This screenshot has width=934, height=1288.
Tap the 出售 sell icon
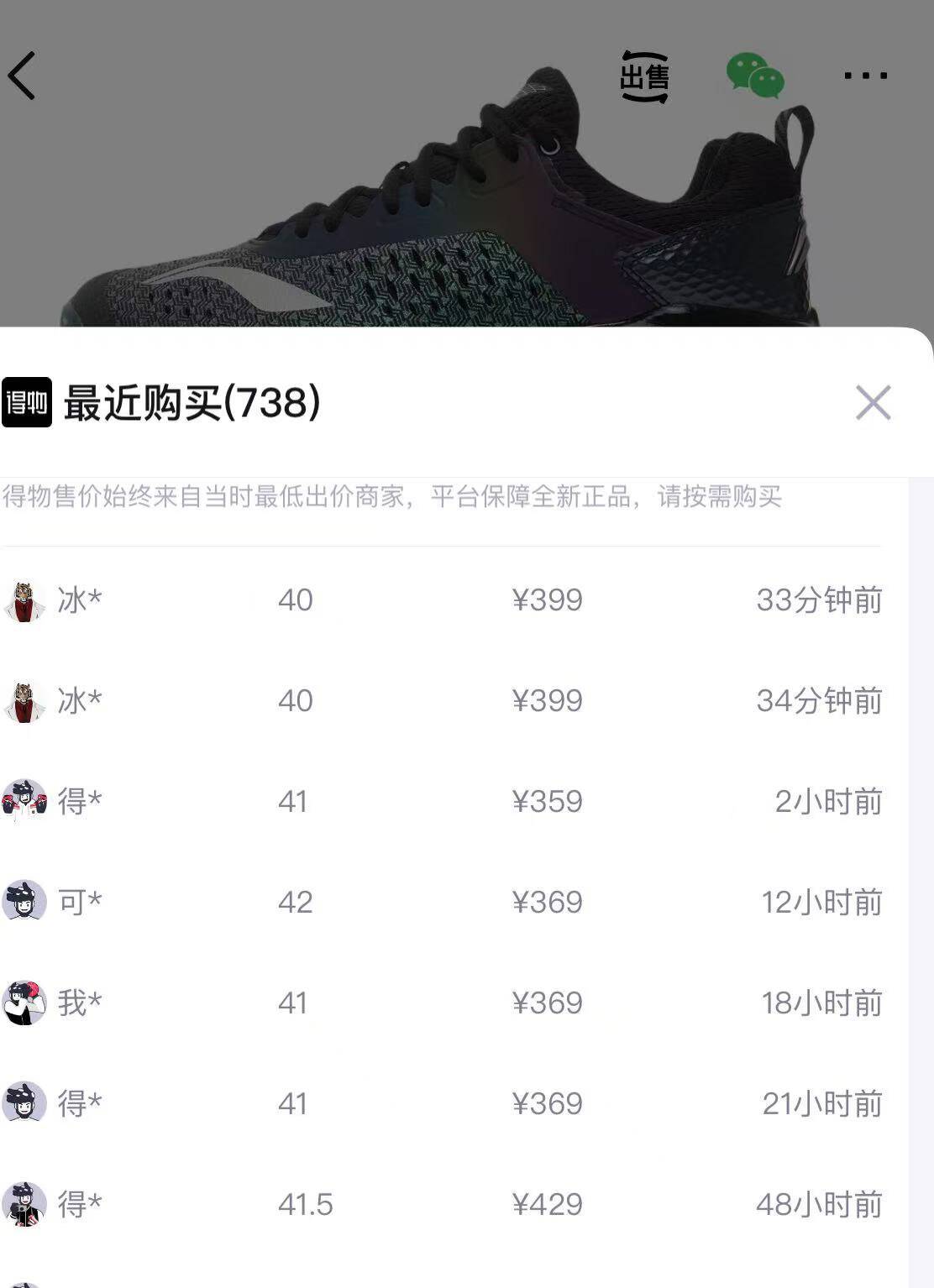pos(644,76)
